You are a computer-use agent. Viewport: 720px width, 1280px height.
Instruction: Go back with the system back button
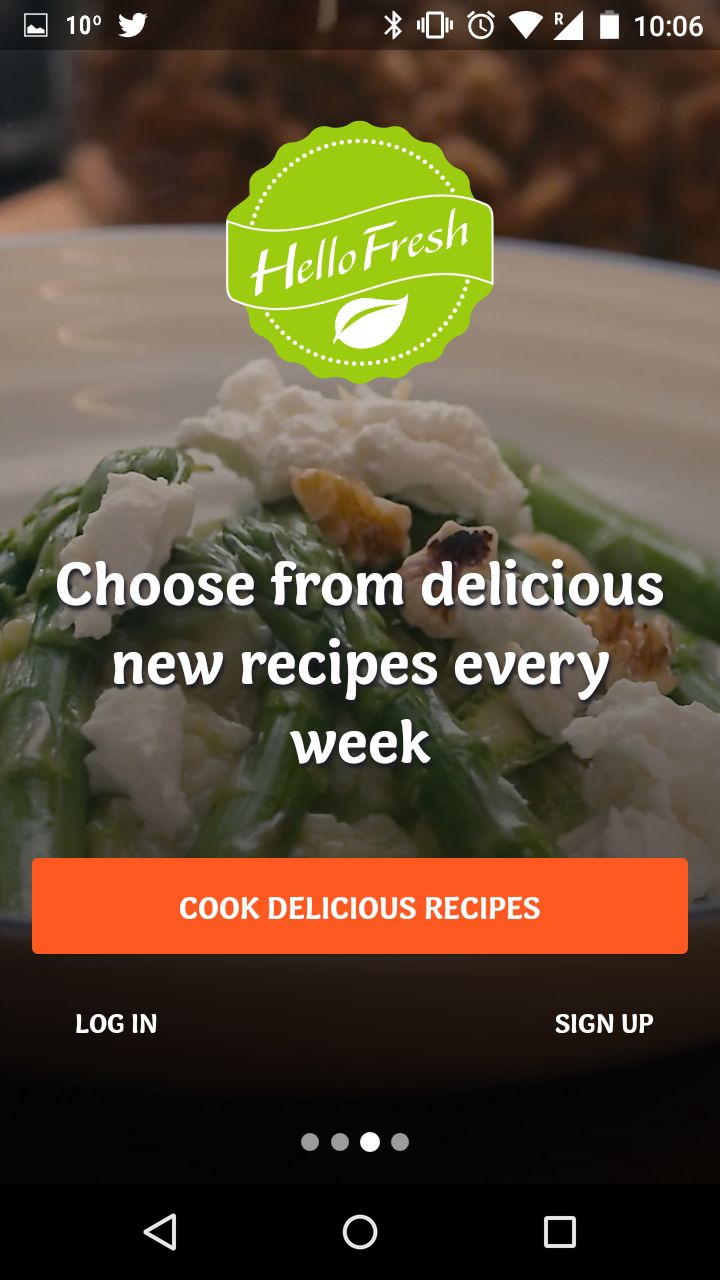160,1232
